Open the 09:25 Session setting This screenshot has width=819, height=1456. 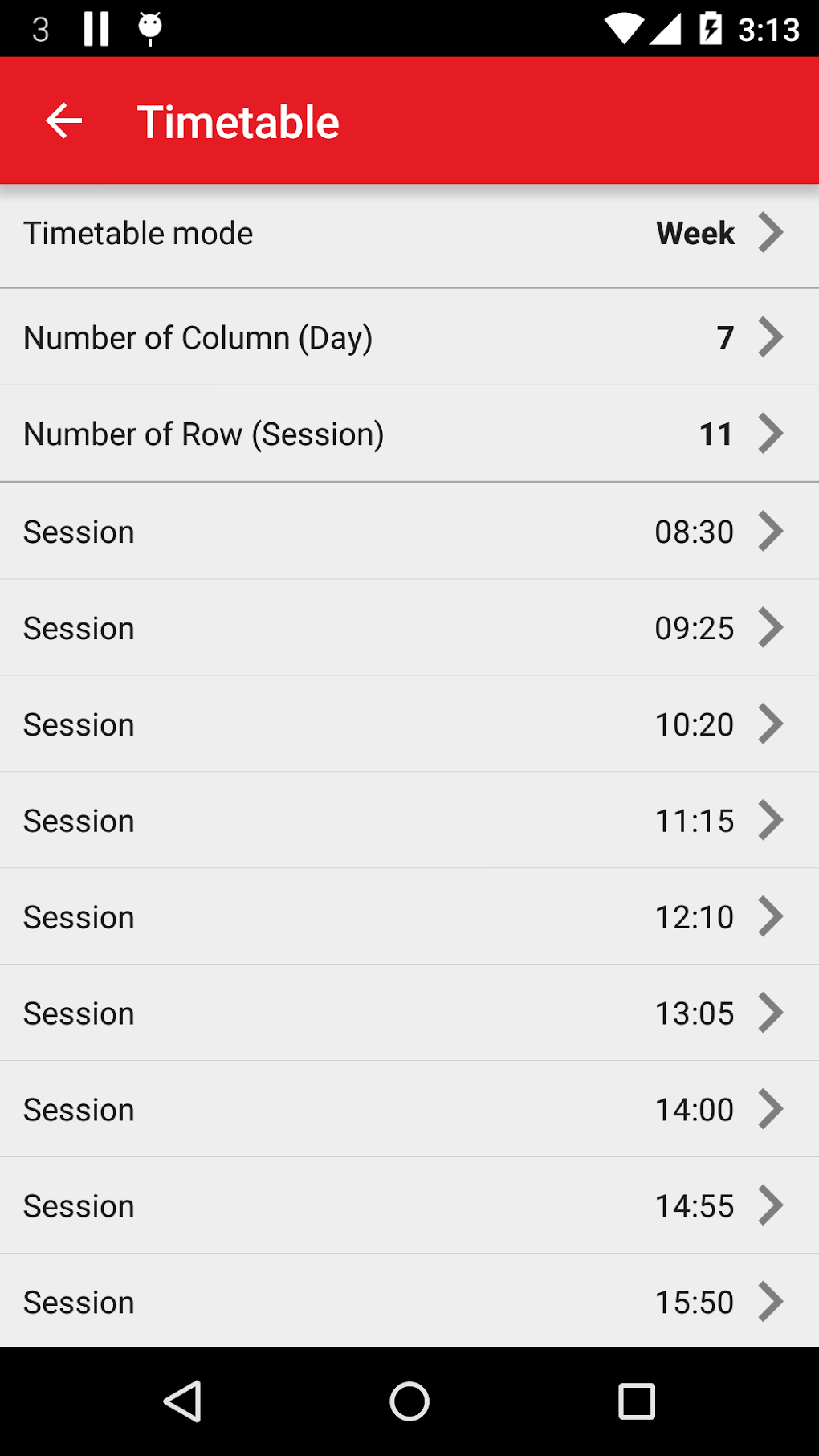(x=409, y=627)
